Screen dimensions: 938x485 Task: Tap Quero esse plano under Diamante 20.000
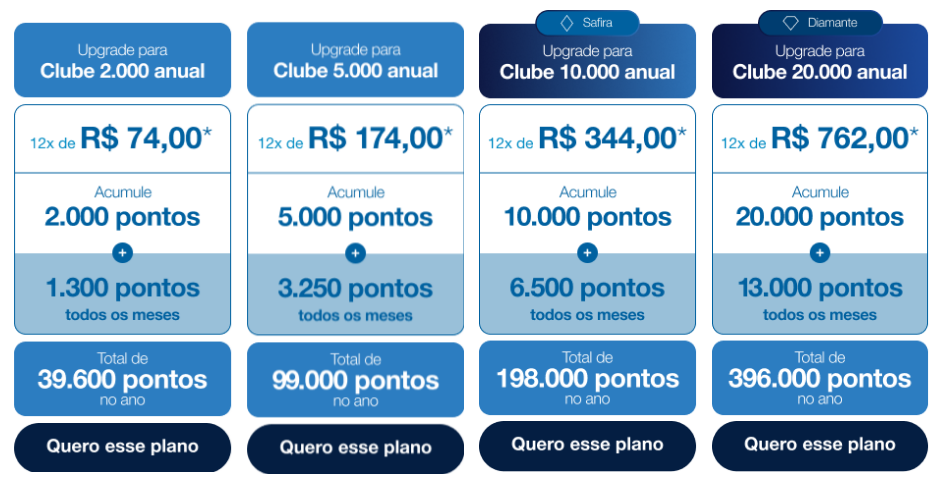point(820,445)
